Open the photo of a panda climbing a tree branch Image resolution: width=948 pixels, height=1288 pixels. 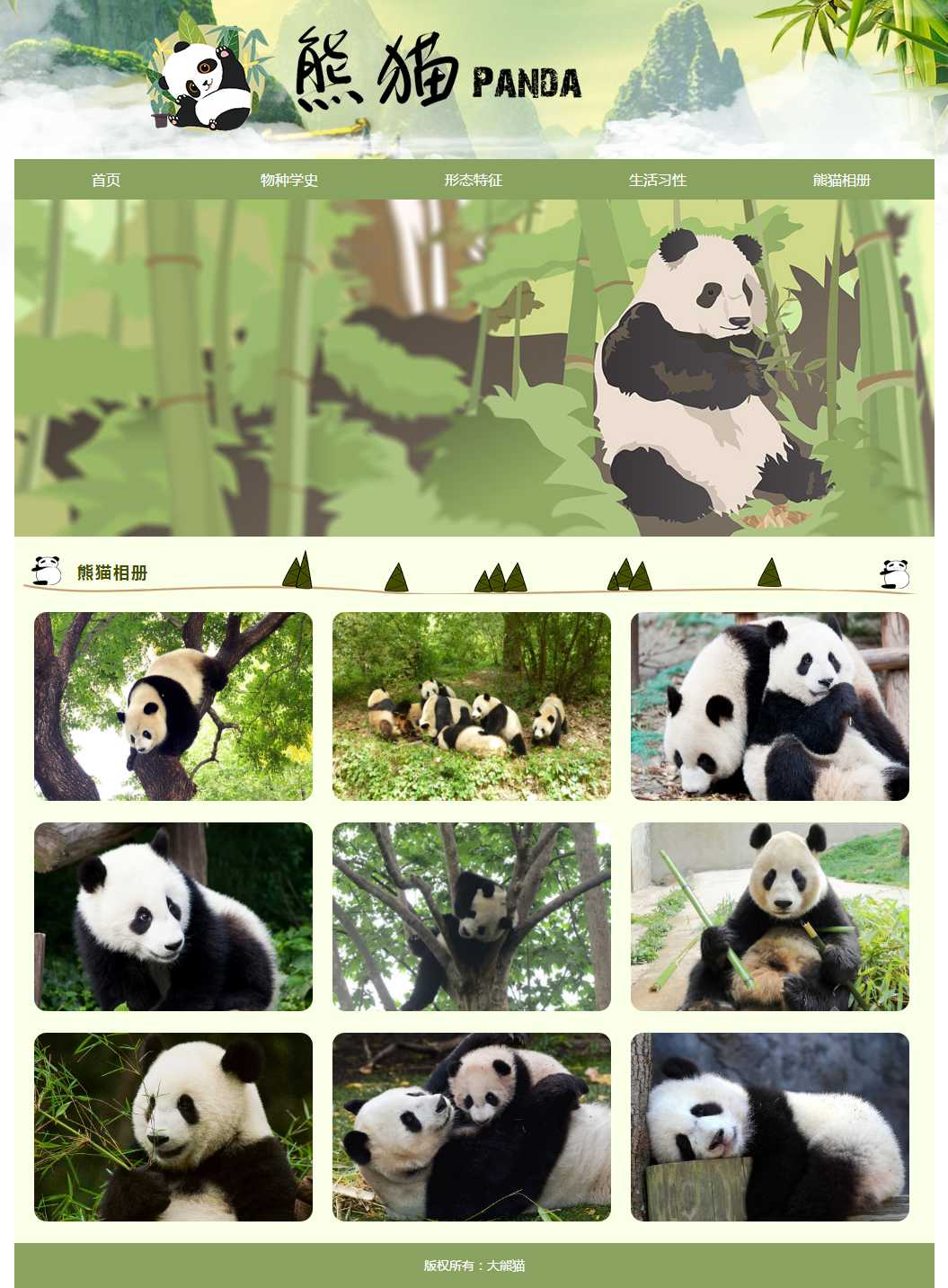coord(173,706)
